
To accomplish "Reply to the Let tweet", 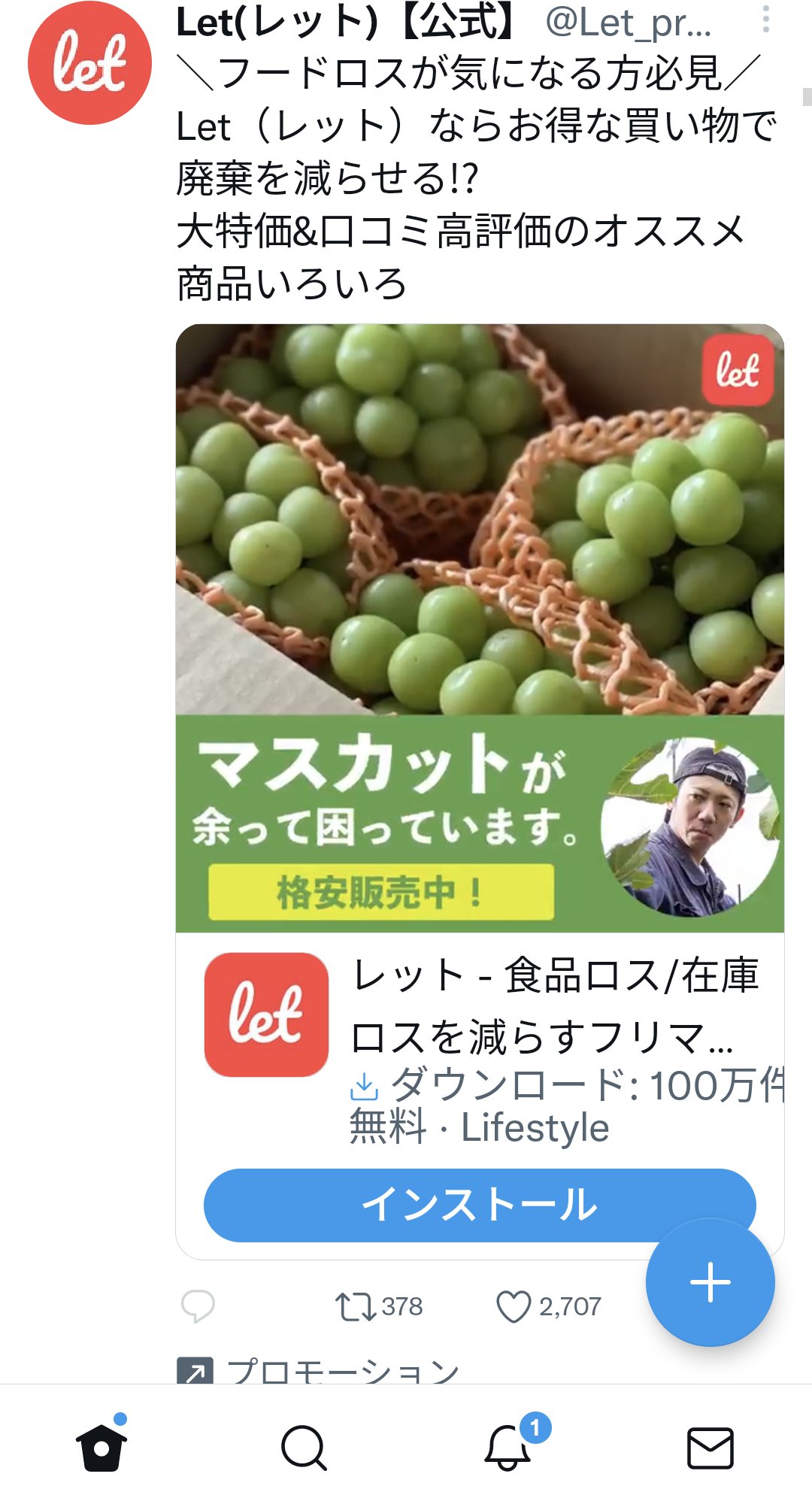I will point(198,1306).
